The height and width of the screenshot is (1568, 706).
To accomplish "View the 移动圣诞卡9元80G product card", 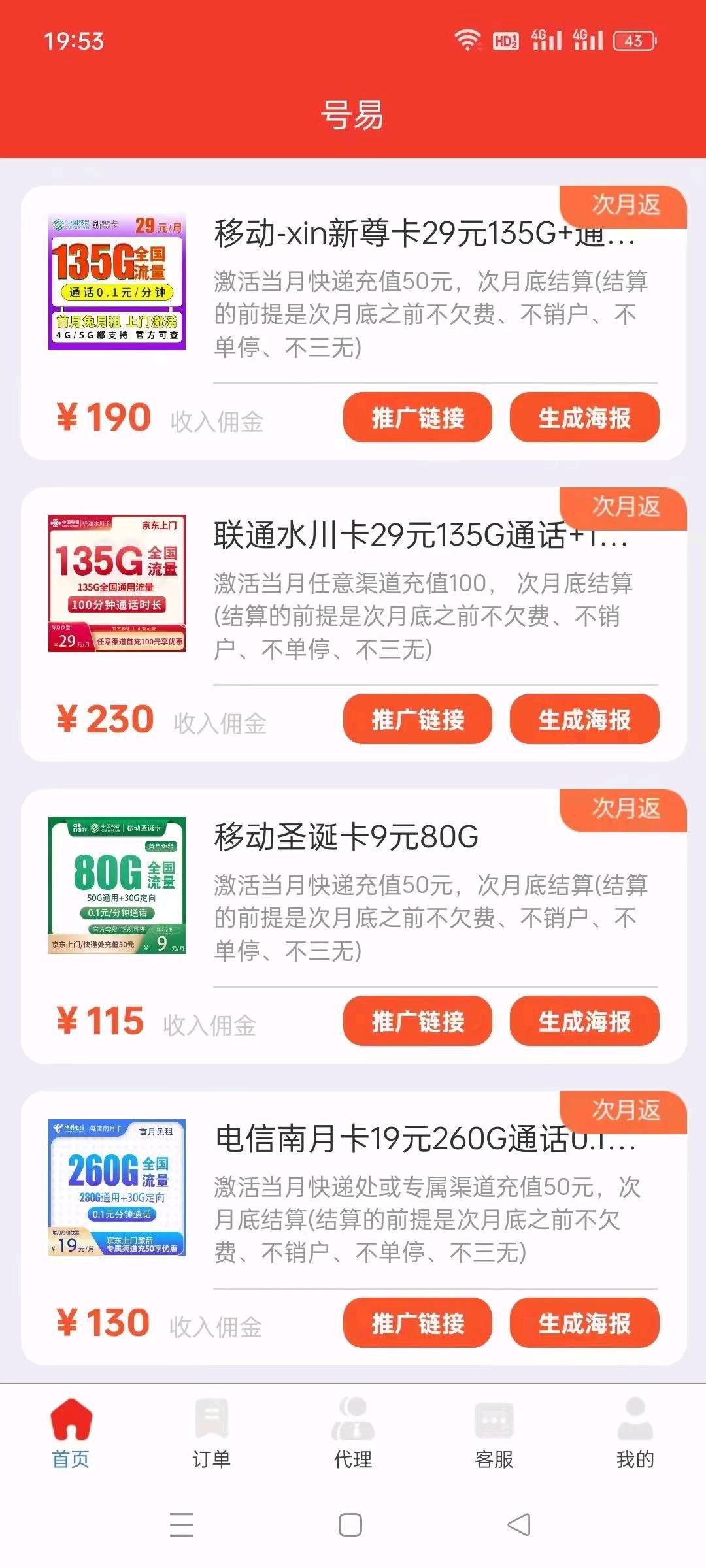I will (117, 885).
